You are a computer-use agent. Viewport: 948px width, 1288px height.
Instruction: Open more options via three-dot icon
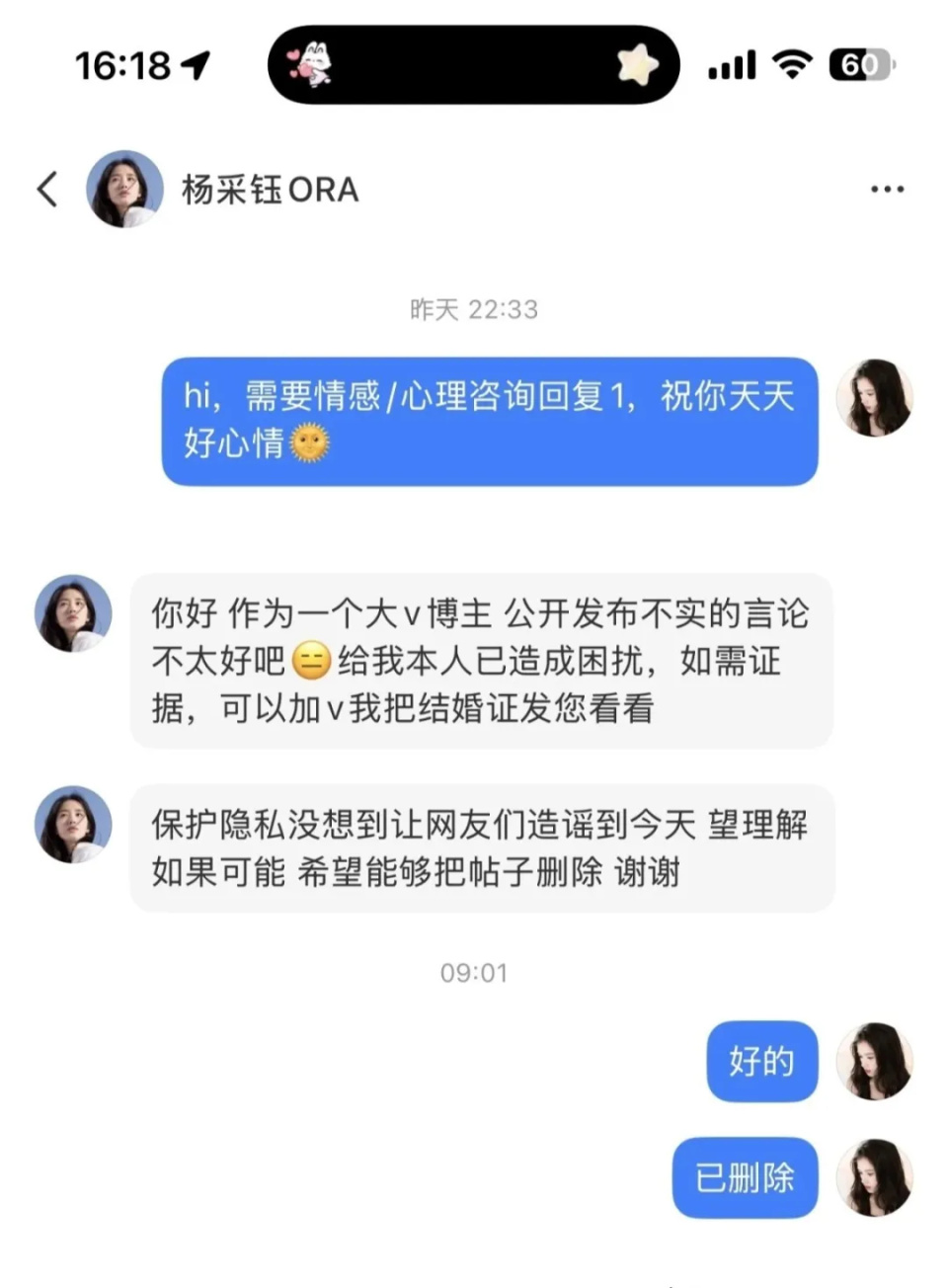click(888, 189)
